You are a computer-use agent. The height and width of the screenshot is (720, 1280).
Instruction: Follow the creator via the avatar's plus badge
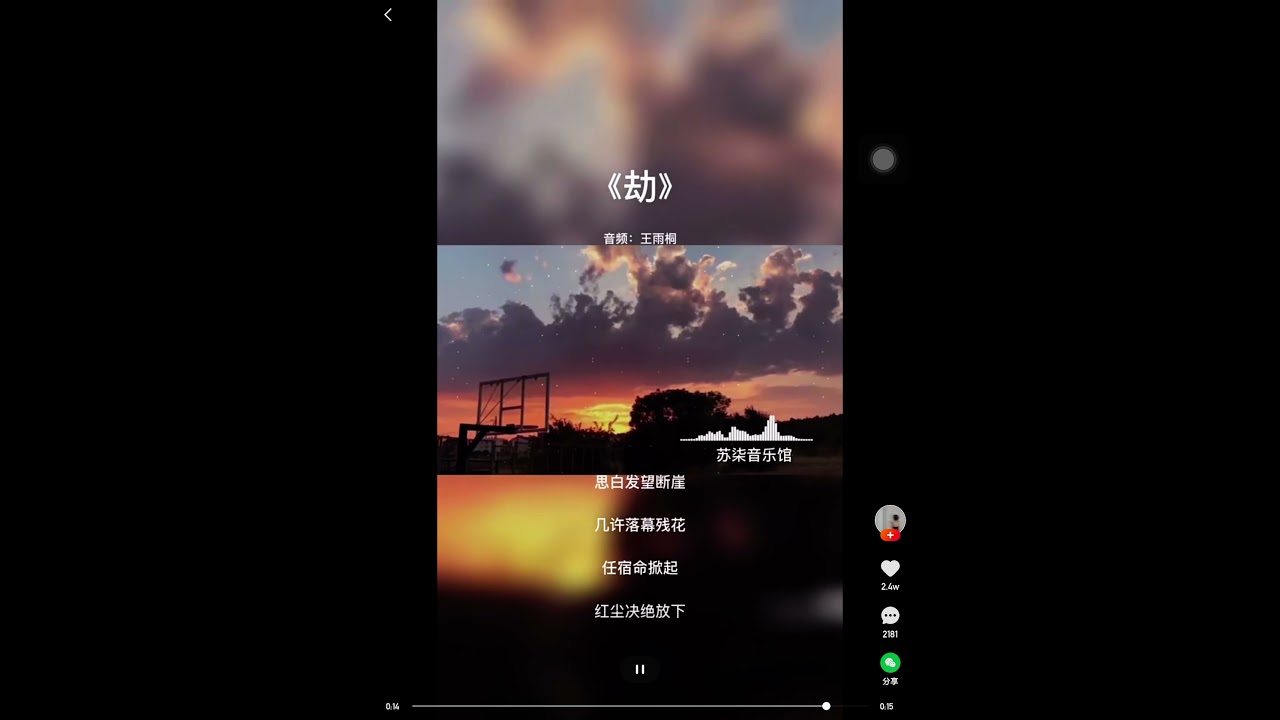(890, 536)
